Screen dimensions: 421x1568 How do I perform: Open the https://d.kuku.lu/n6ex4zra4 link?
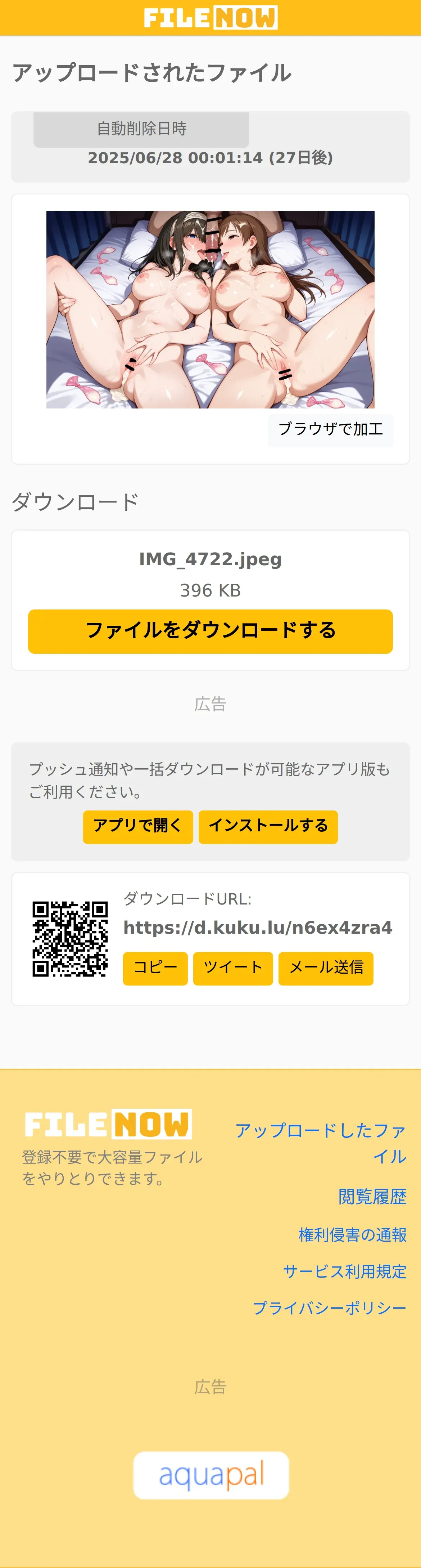257,927
